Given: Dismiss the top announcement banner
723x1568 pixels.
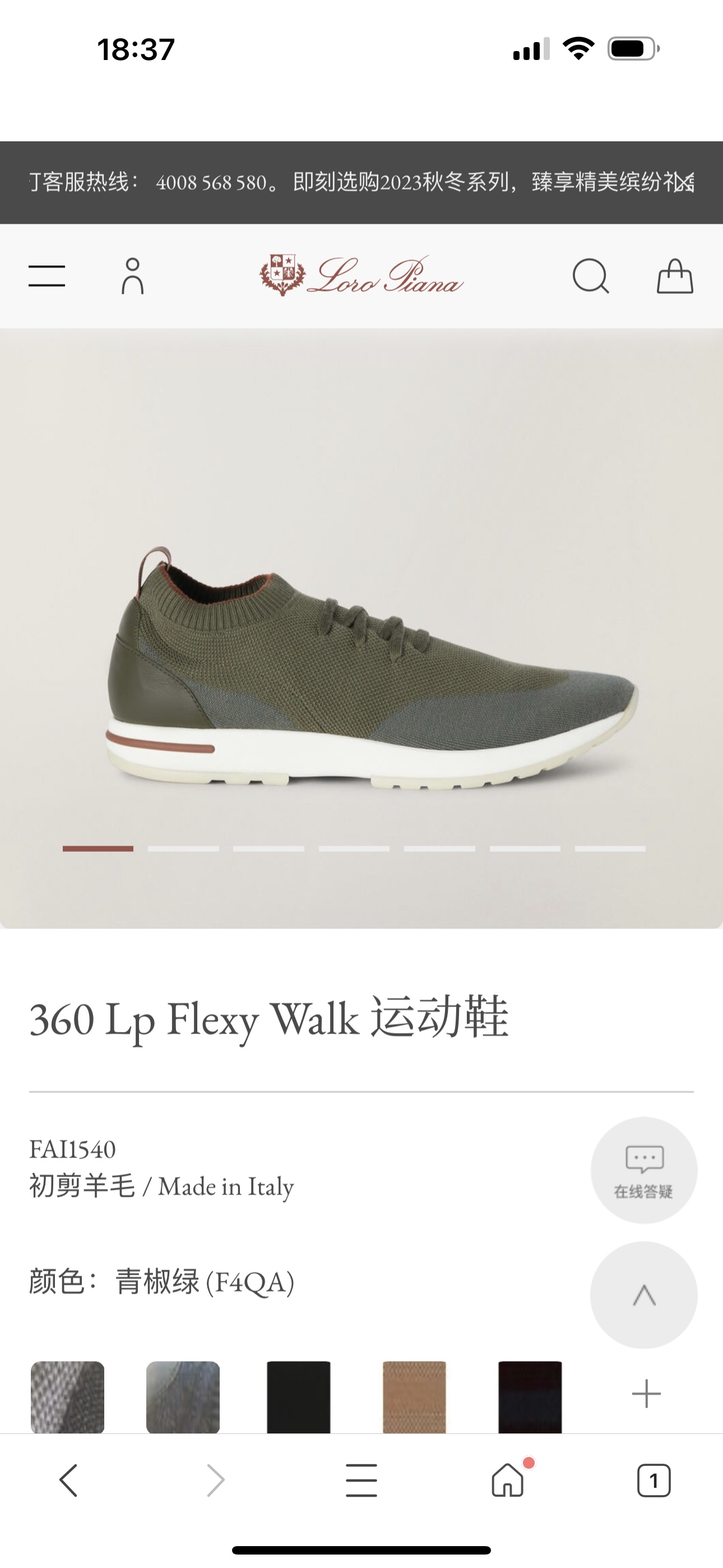Looking at the screenshot, I should click(687, 182).
